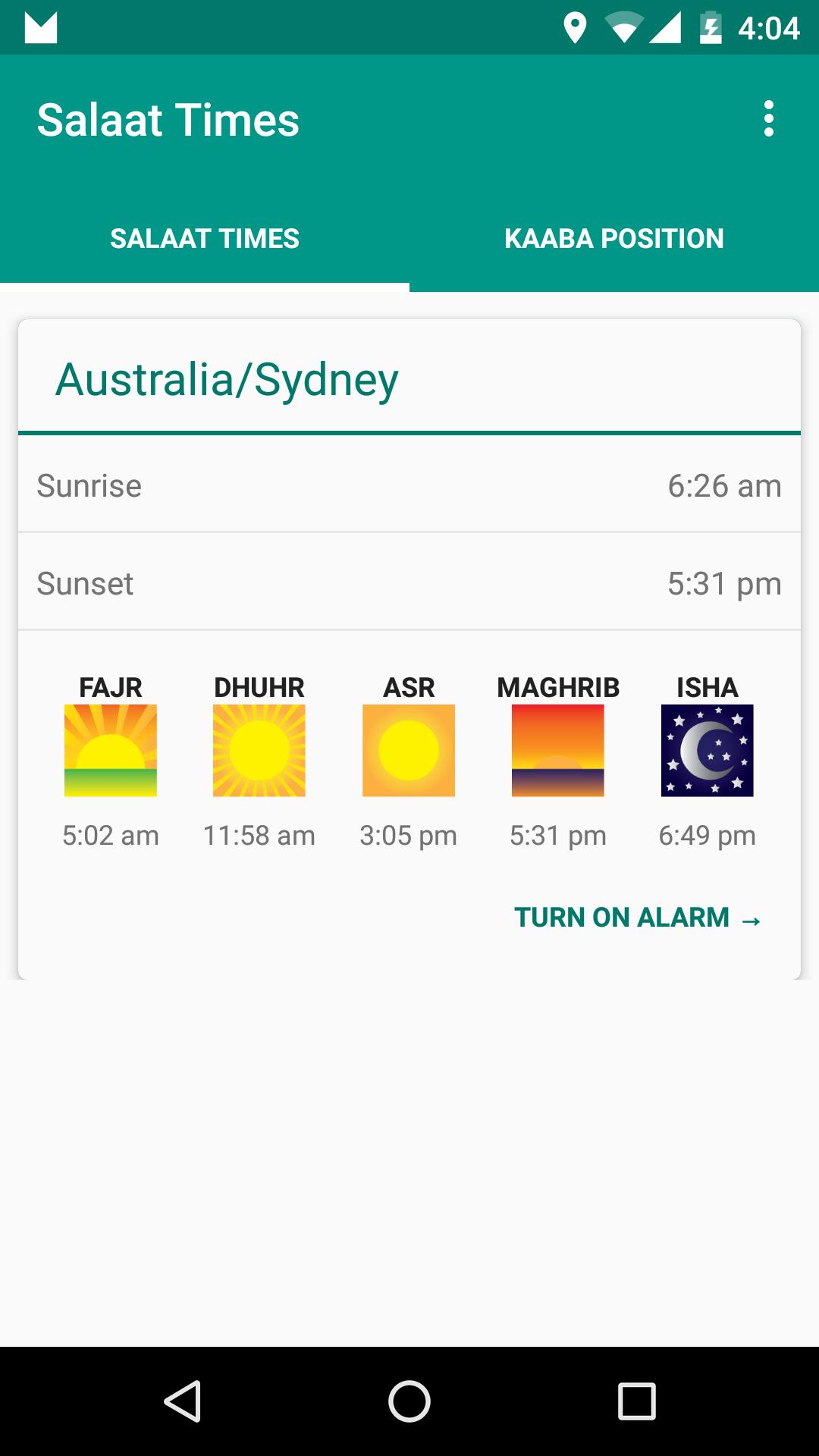Image resolution: width=819 pixels, height=1456 pixels.
Task: Select the Salaat Times tab
Action: click(x=205, y=239)
